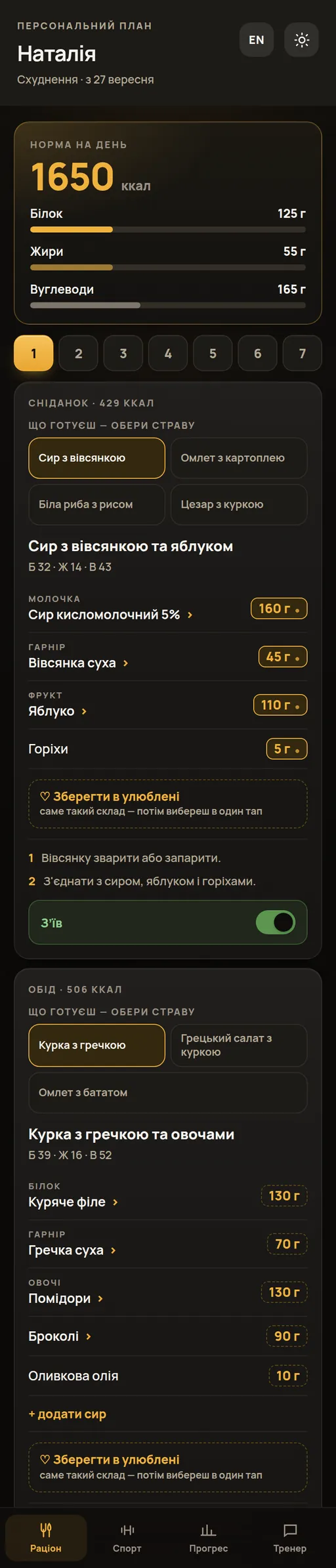This screenshot has width=336, height=1568.
Task: Open replacements for Куряче філе
Action: coord(73,1202)
